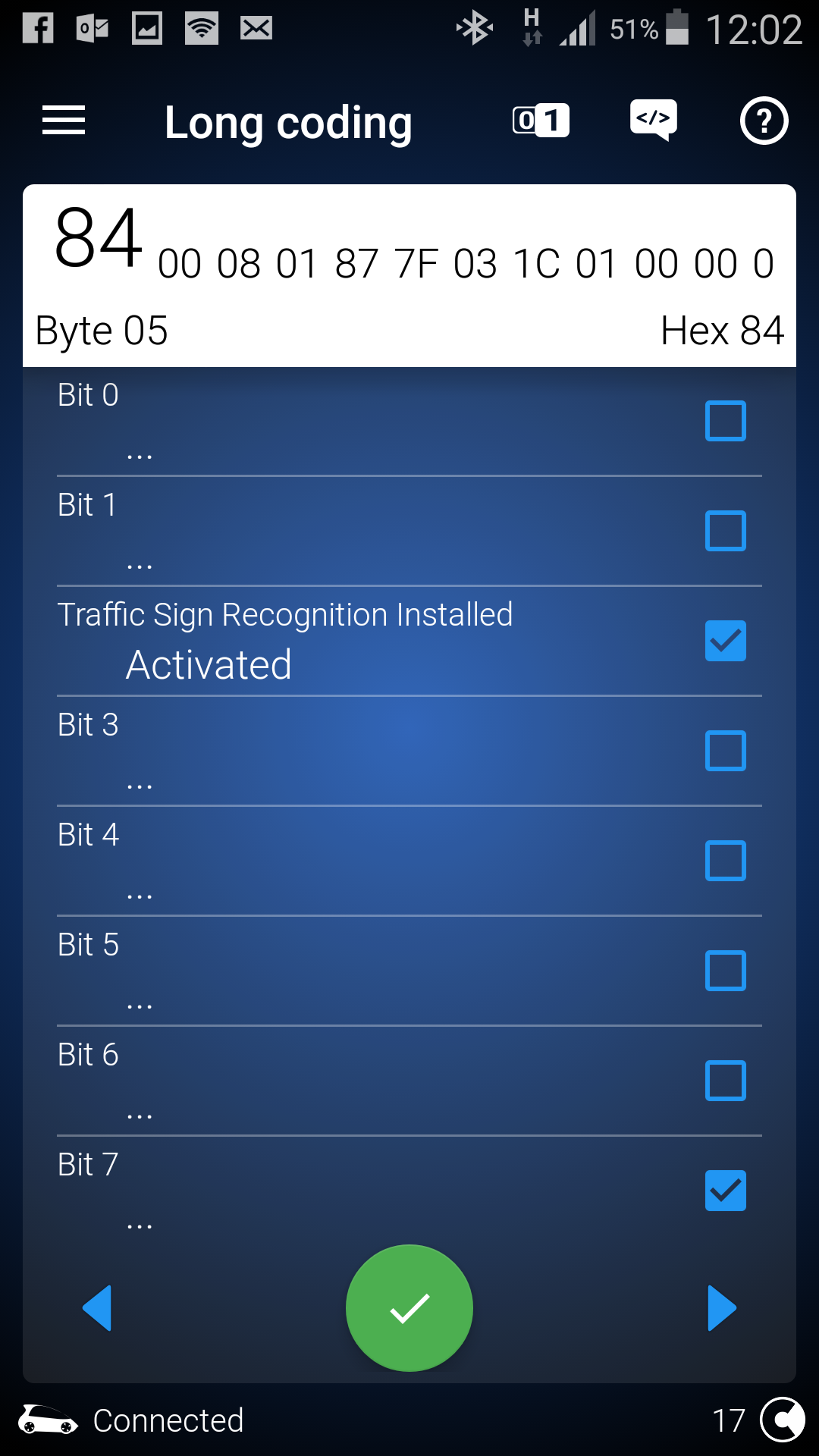Check the Bit 1 checkbox
819x1456 pixels.
[x=726, y=531]
